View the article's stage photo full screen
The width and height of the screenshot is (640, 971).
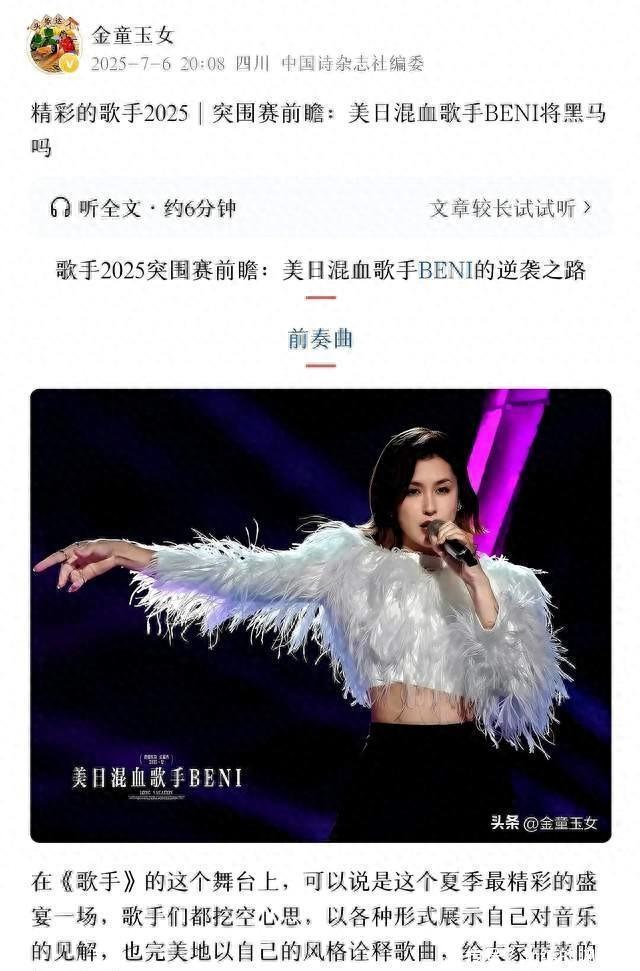(320, 615)
